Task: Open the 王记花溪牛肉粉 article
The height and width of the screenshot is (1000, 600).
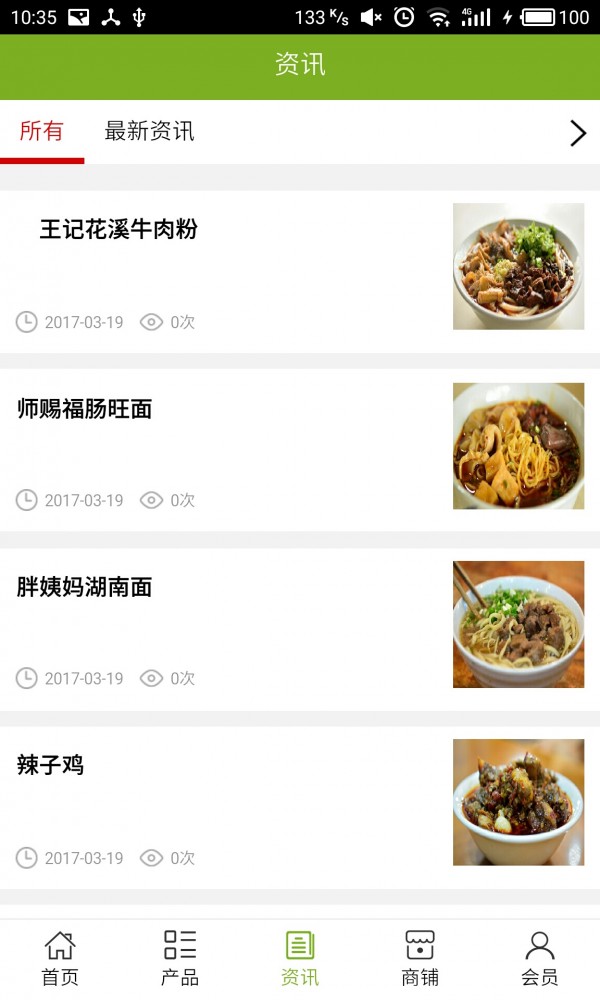Action: [x=119, y=230]
